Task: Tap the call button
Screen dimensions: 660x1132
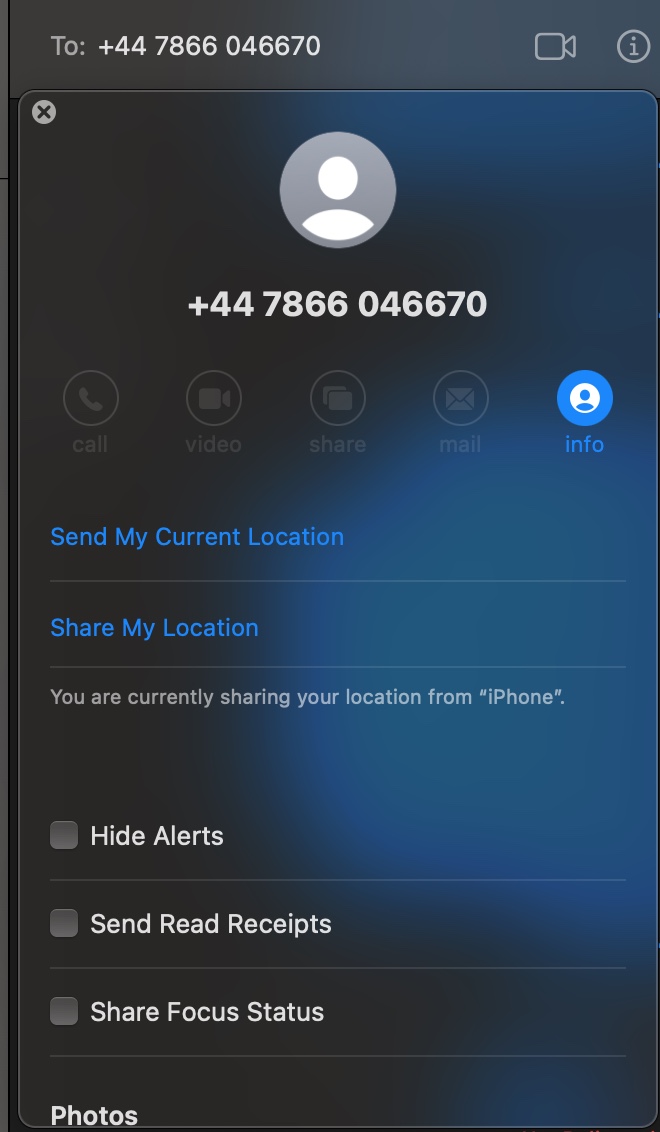Action: tap(90, 399)
